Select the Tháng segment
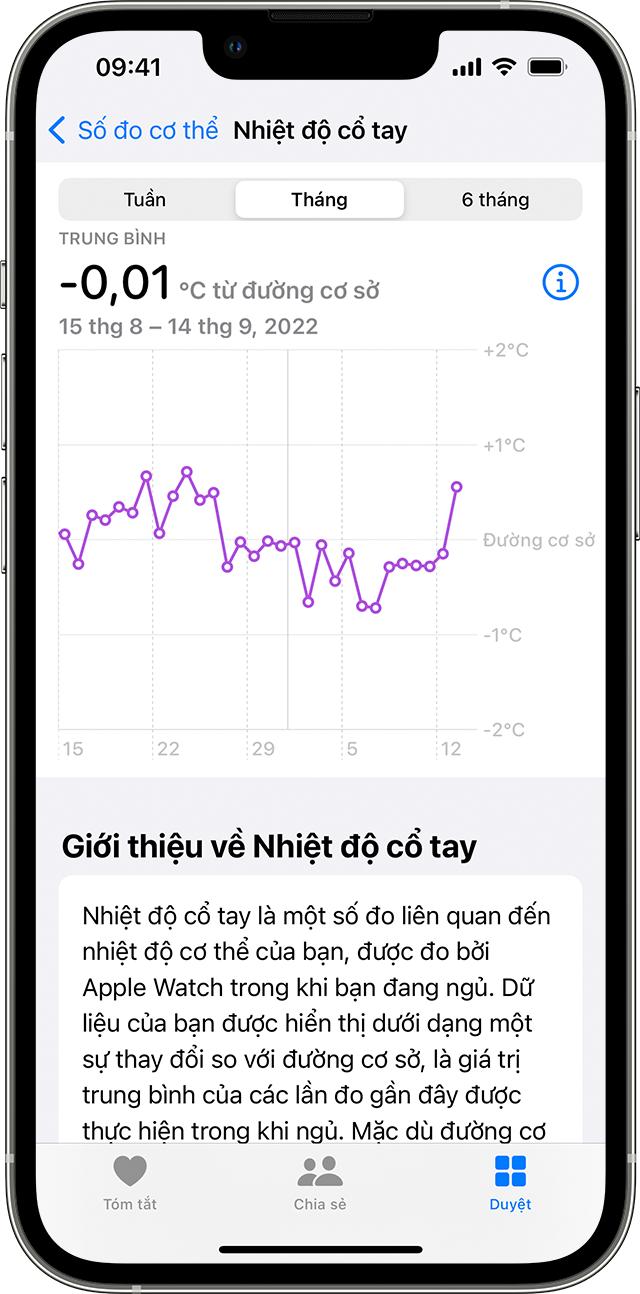Viewport: 640px width, 1294px height. [320, 199]
